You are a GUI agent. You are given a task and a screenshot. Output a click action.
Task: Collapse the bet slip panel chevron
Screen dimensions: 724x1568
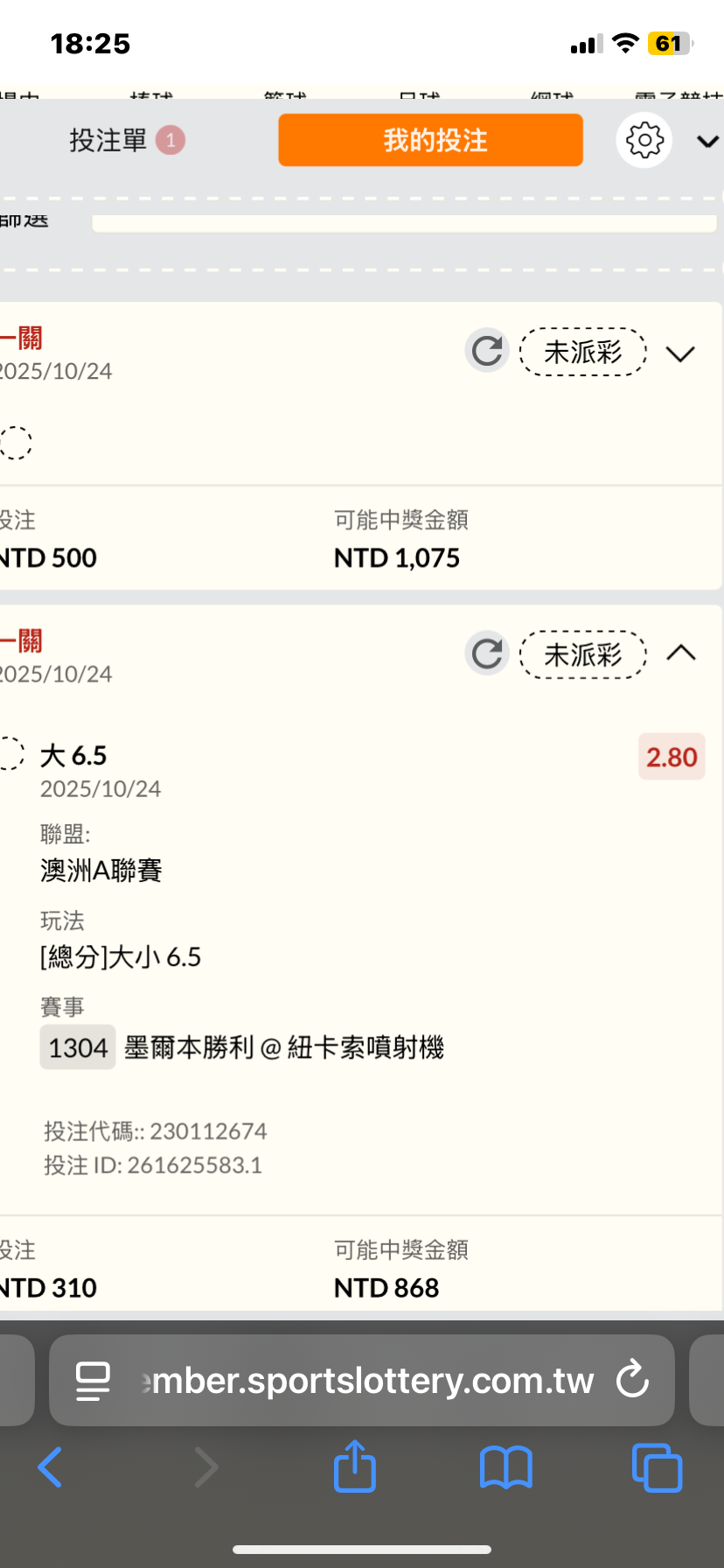point(707,141)
